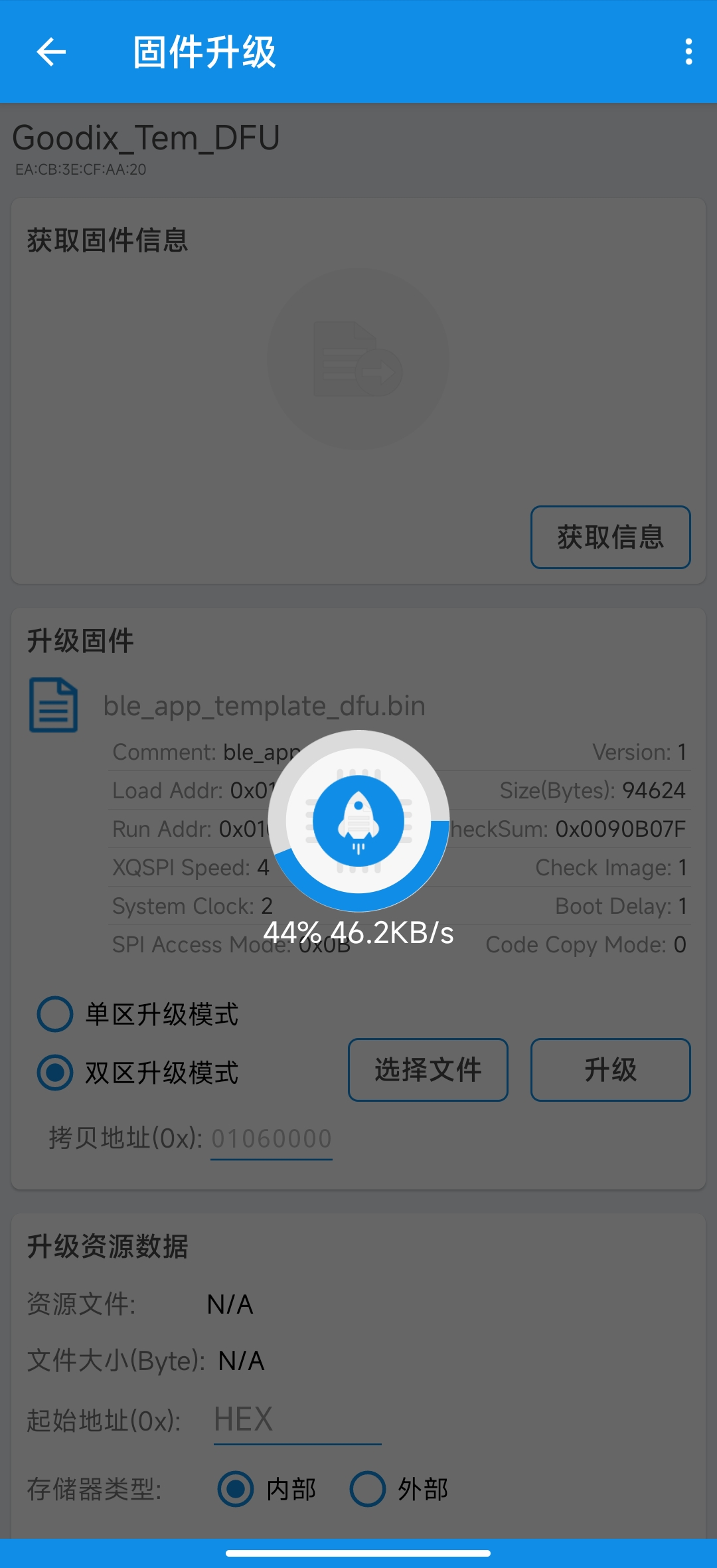717x1568 pixels.
Task: Choose 外部 storage type
Action: point(368,1489)
